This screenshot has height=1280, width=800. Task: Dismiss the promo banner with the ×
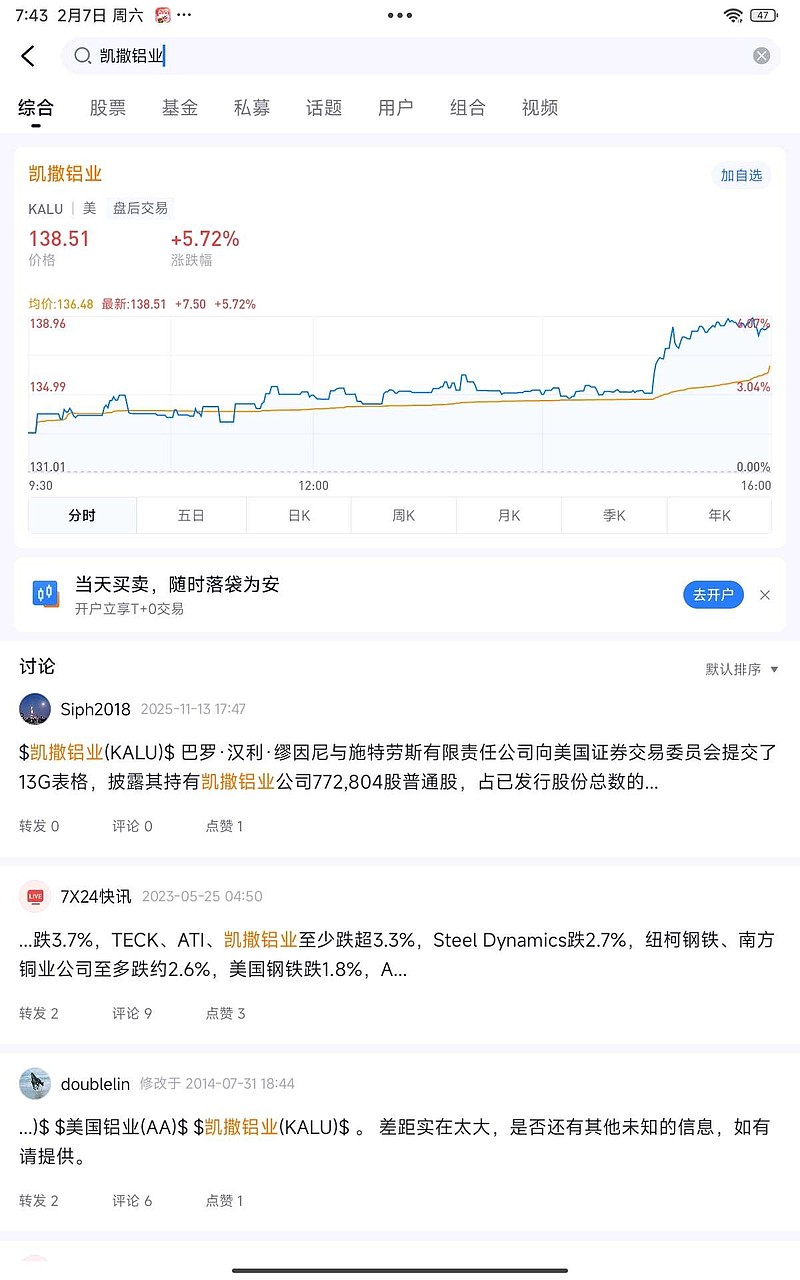click(x=764, y=594)
